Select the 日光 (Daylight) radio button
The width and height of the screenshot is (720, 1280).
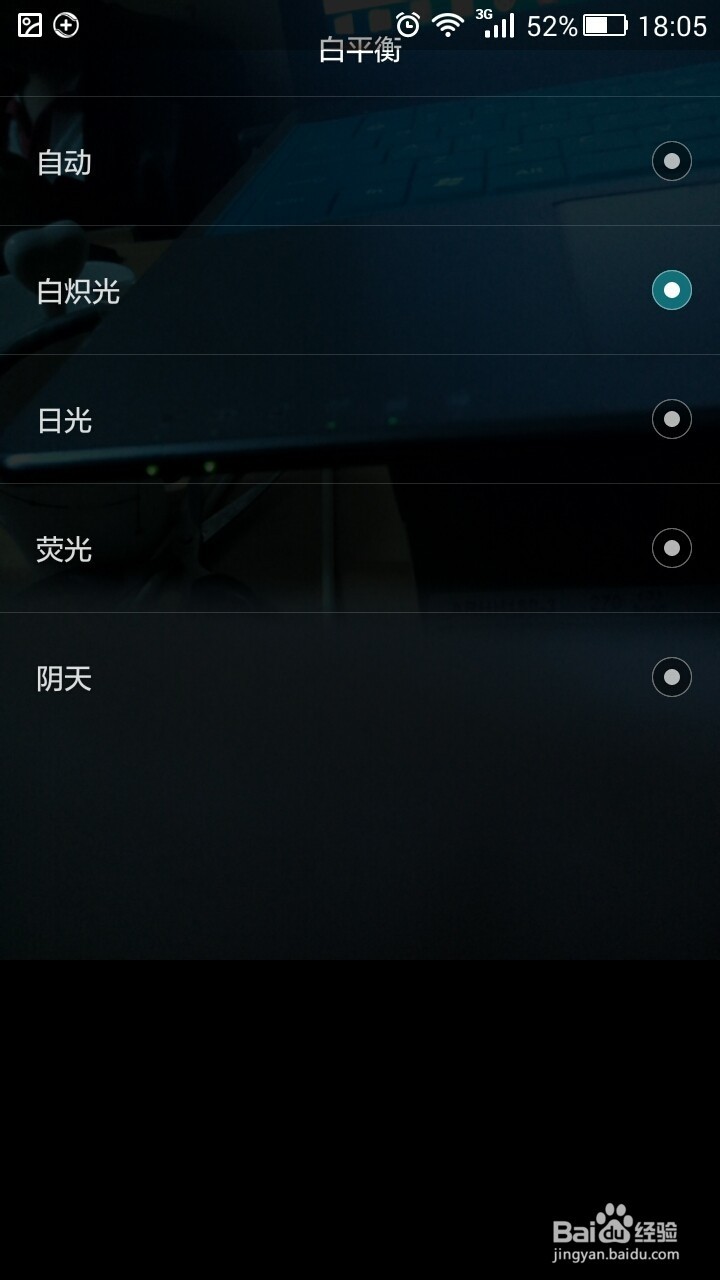[670, 419]
